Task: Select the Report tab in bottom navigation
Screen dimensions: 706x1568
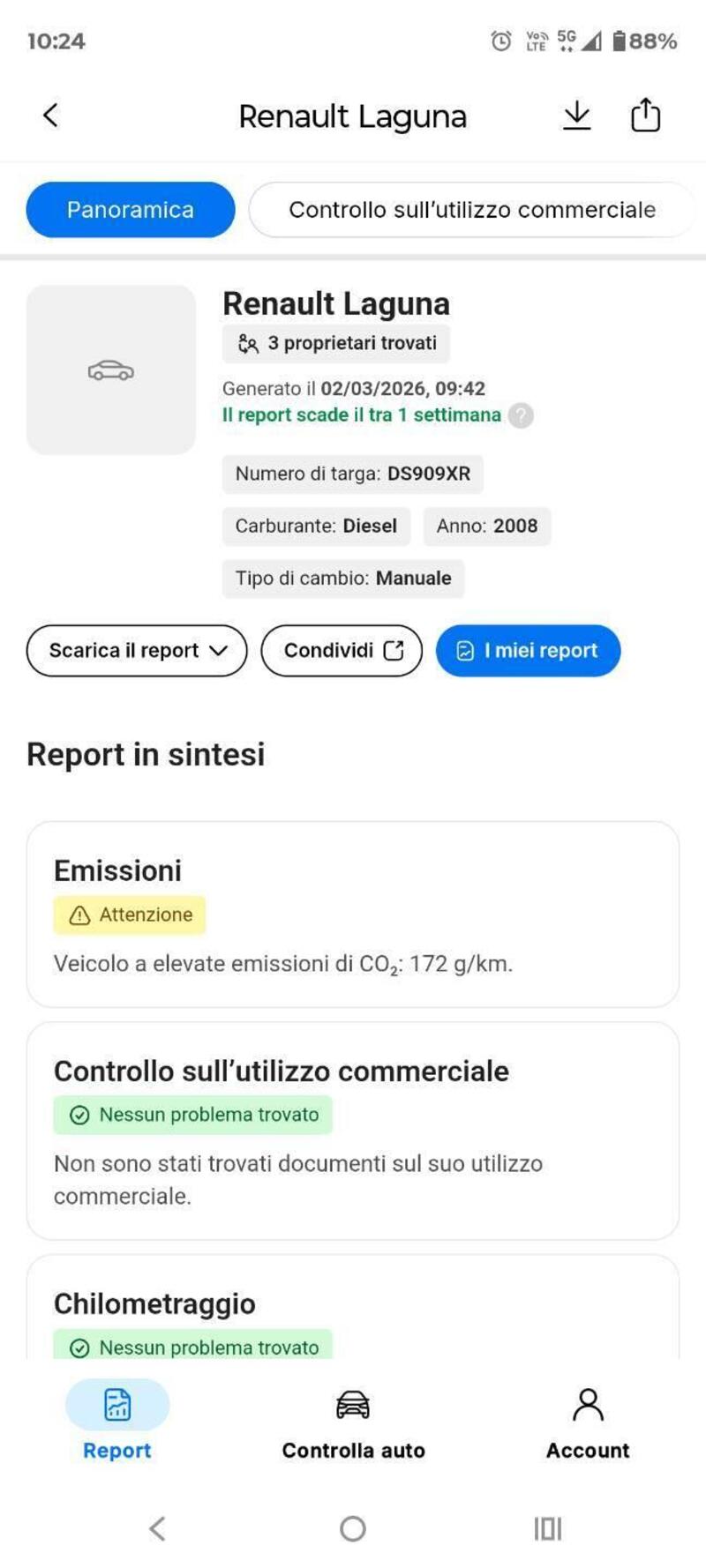Action: pos(116,1420)
